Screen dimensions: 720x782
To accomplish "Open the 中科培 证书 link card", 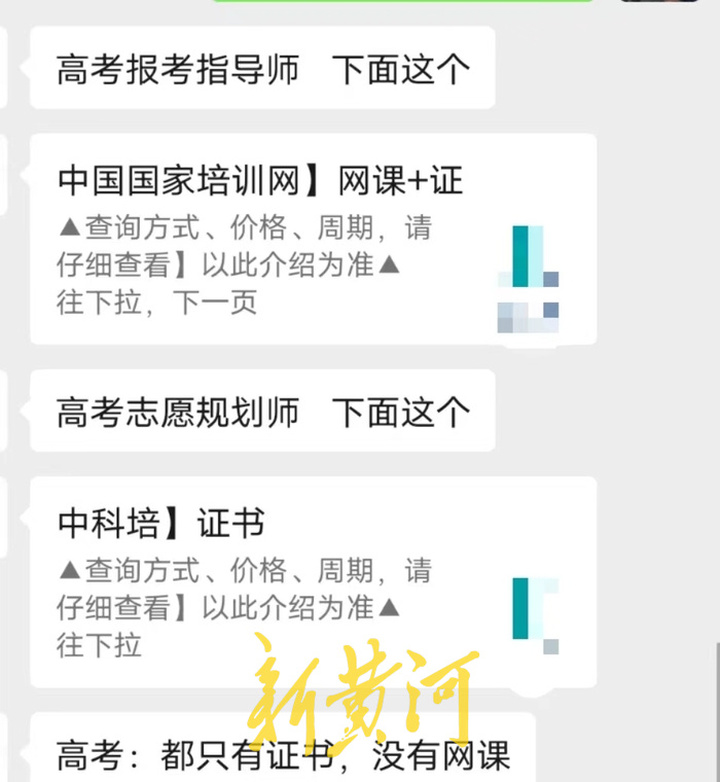I will 312,582.
